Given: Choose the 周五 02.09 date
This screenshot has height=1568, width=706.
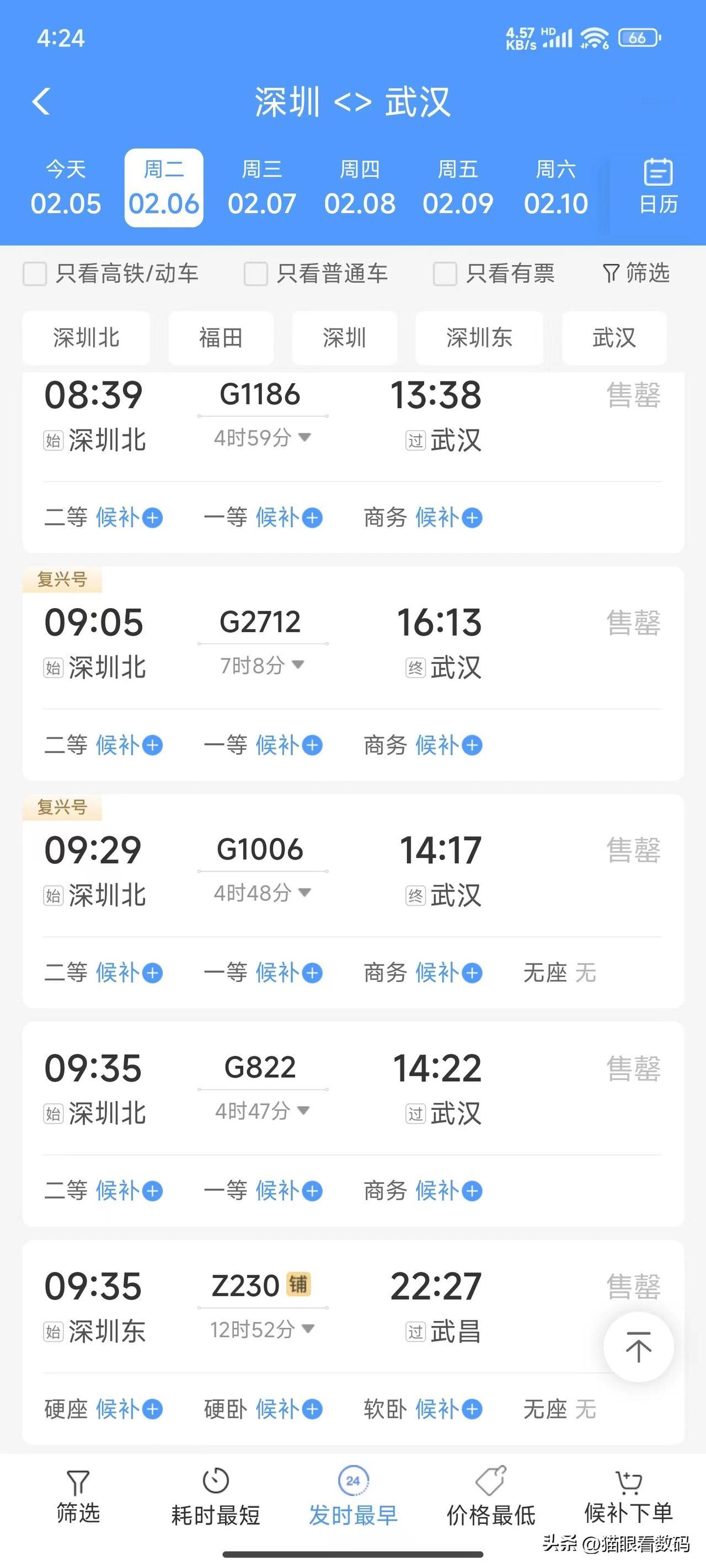Looking at the screenshot, I should pos(457,187).
